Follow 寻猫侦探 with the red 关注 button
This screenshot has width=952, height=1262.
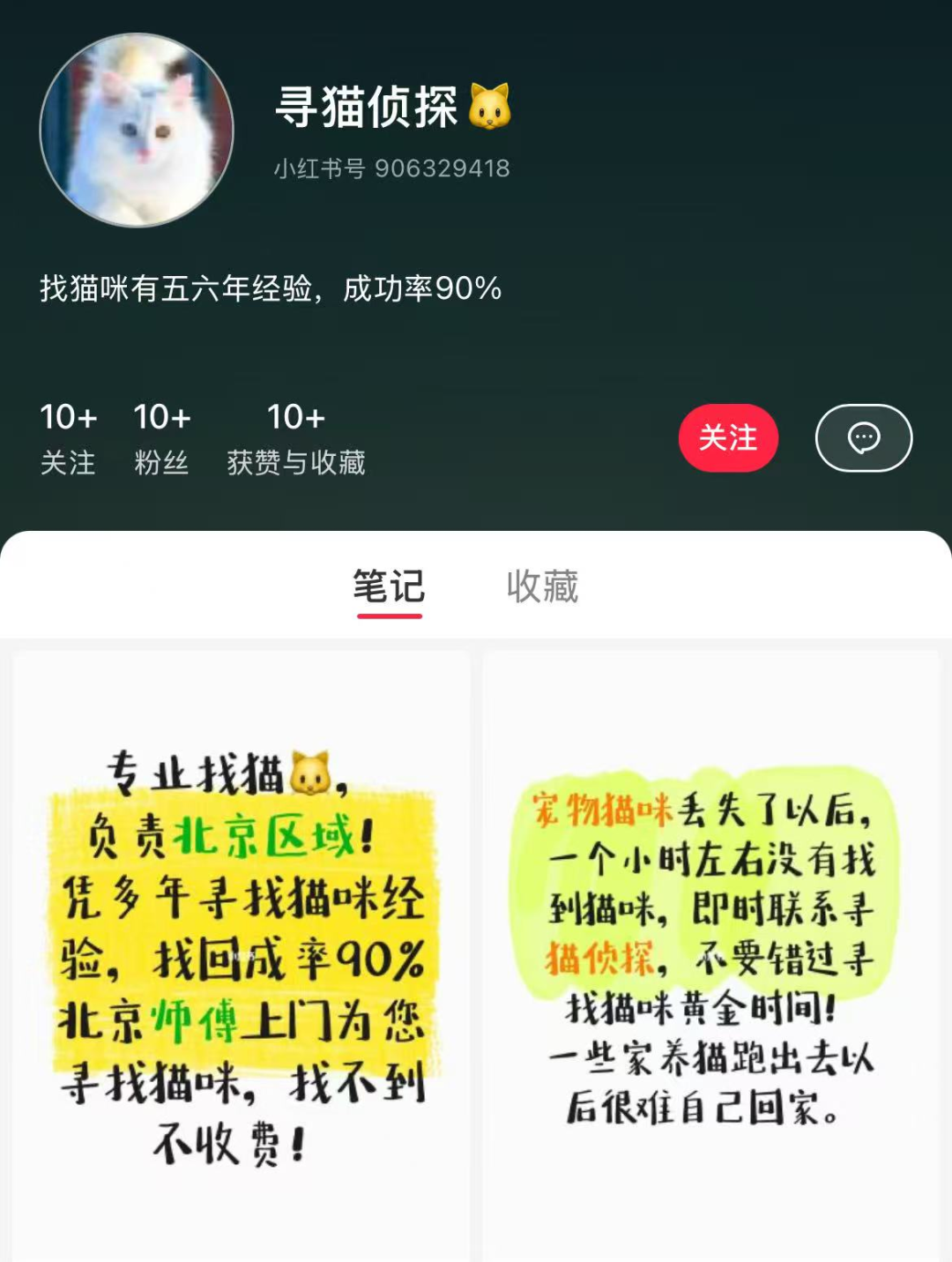click(728, 438)
